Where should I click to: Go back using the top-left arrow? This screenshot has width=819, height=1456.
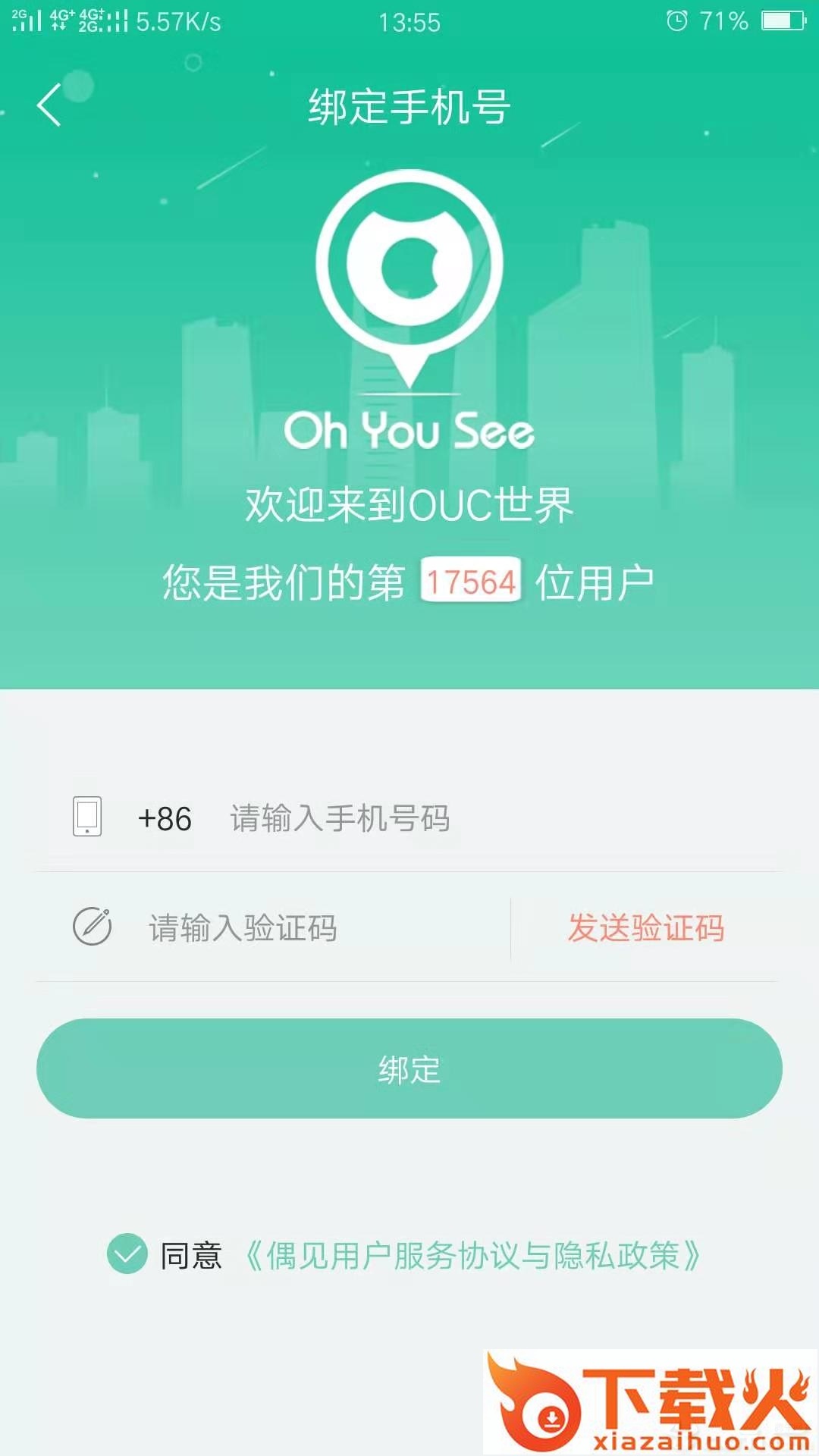49,105
